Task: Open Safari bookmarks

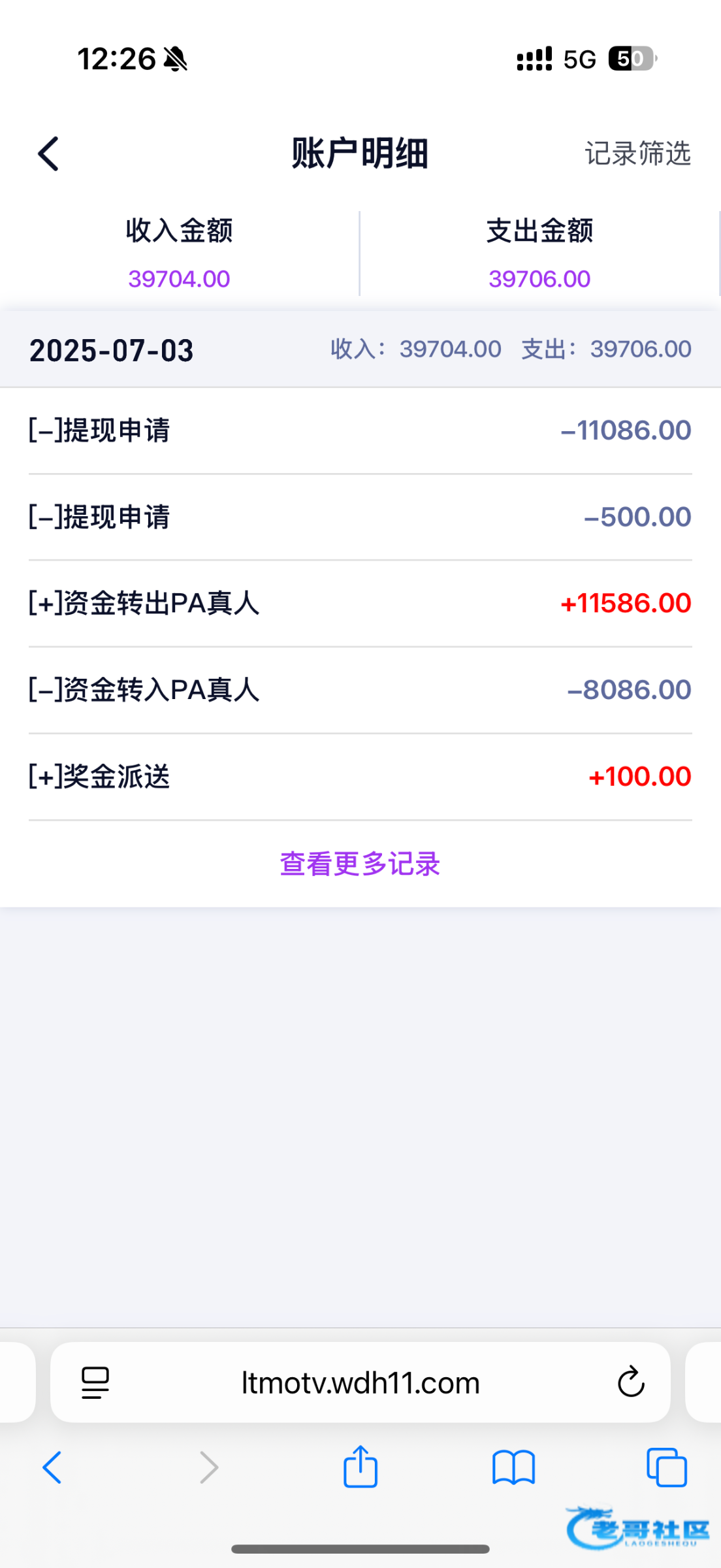Action: tap(513, 1467)
